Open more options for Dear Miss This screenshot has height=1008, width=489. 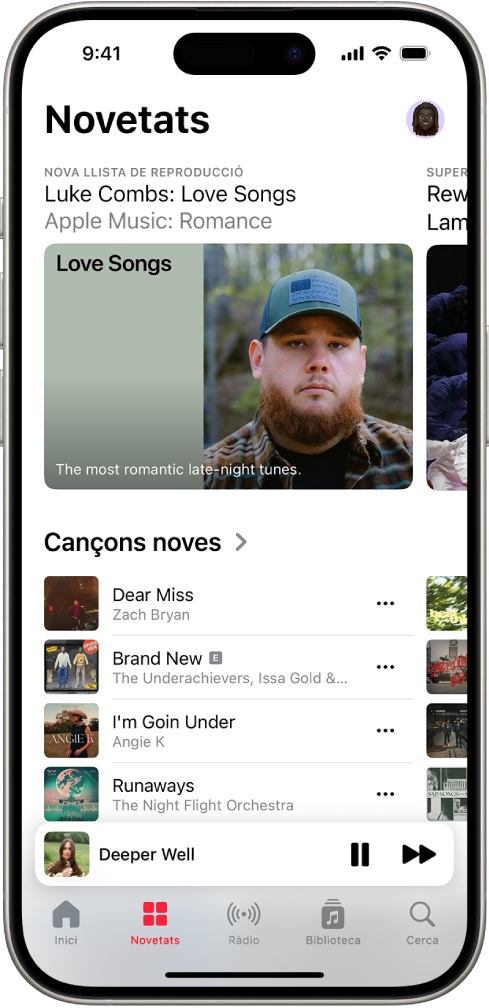coord(385,604)
